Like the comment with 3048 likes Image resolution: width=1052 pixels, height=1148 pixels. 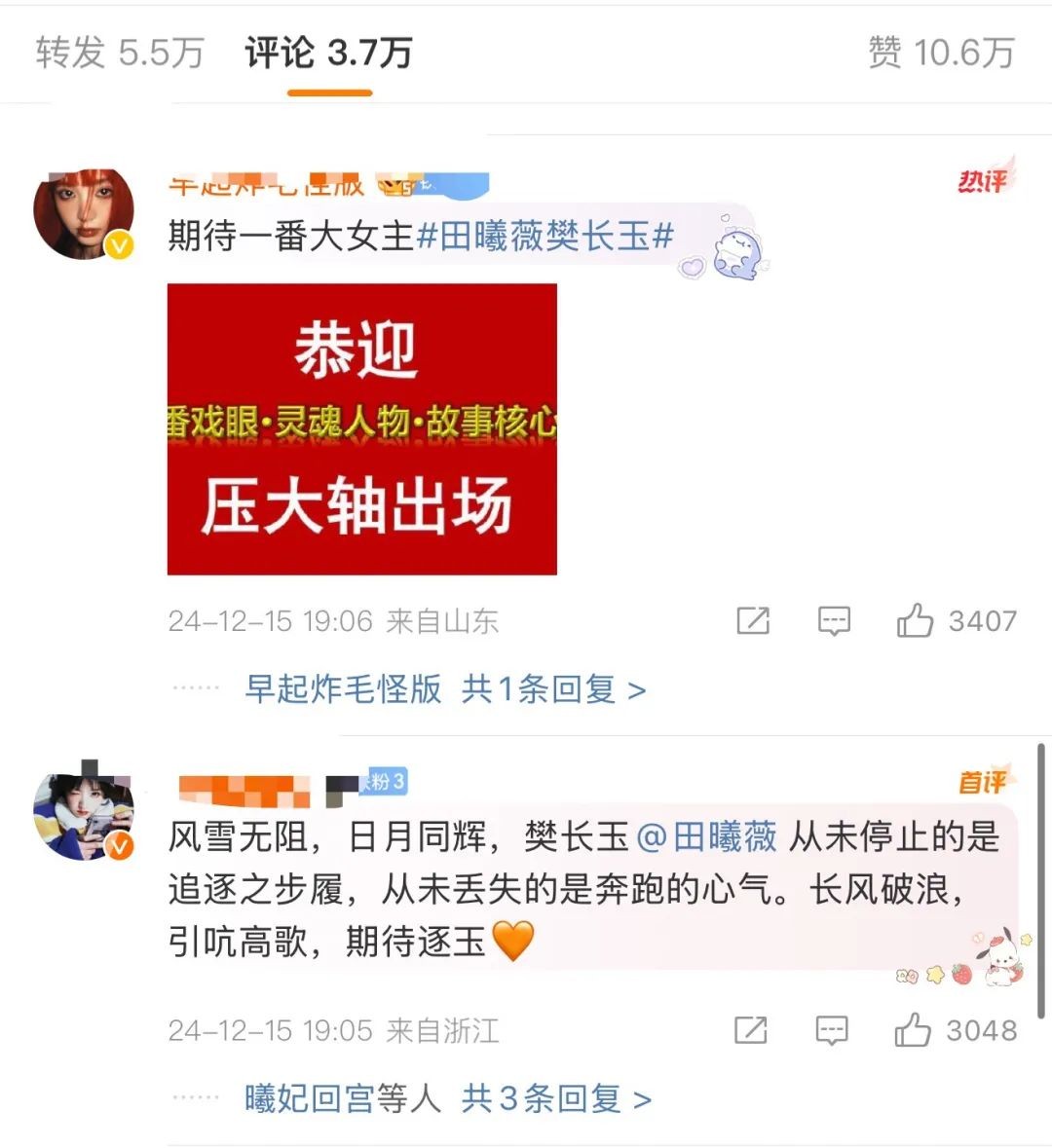coord(913,1030)
